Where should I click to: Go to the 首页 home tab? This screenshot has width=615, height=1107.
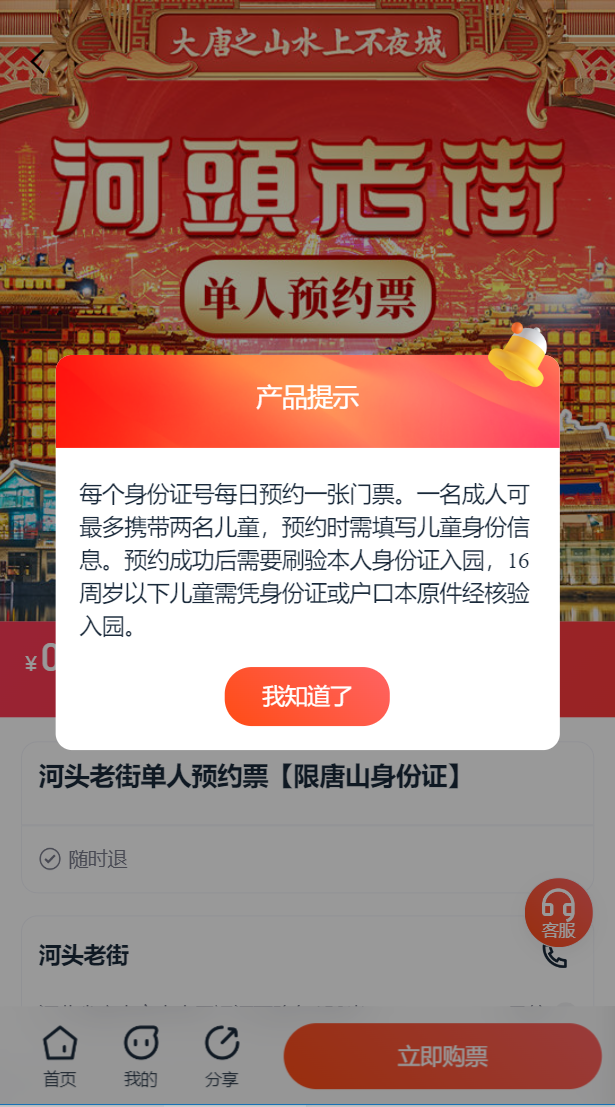point(60,1056)
